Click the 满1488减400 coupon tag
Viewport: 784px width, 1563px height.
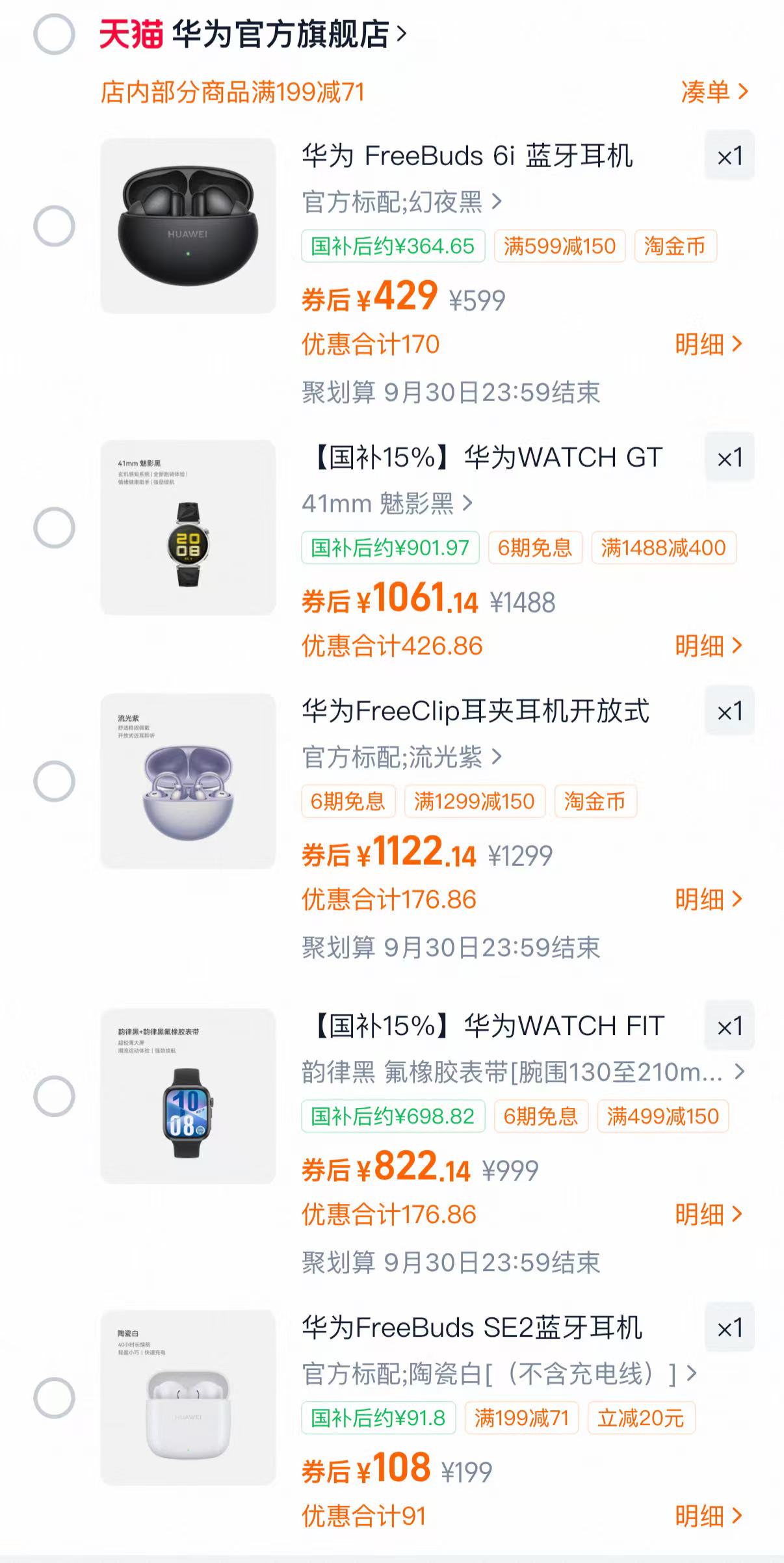tap(665, 547)
